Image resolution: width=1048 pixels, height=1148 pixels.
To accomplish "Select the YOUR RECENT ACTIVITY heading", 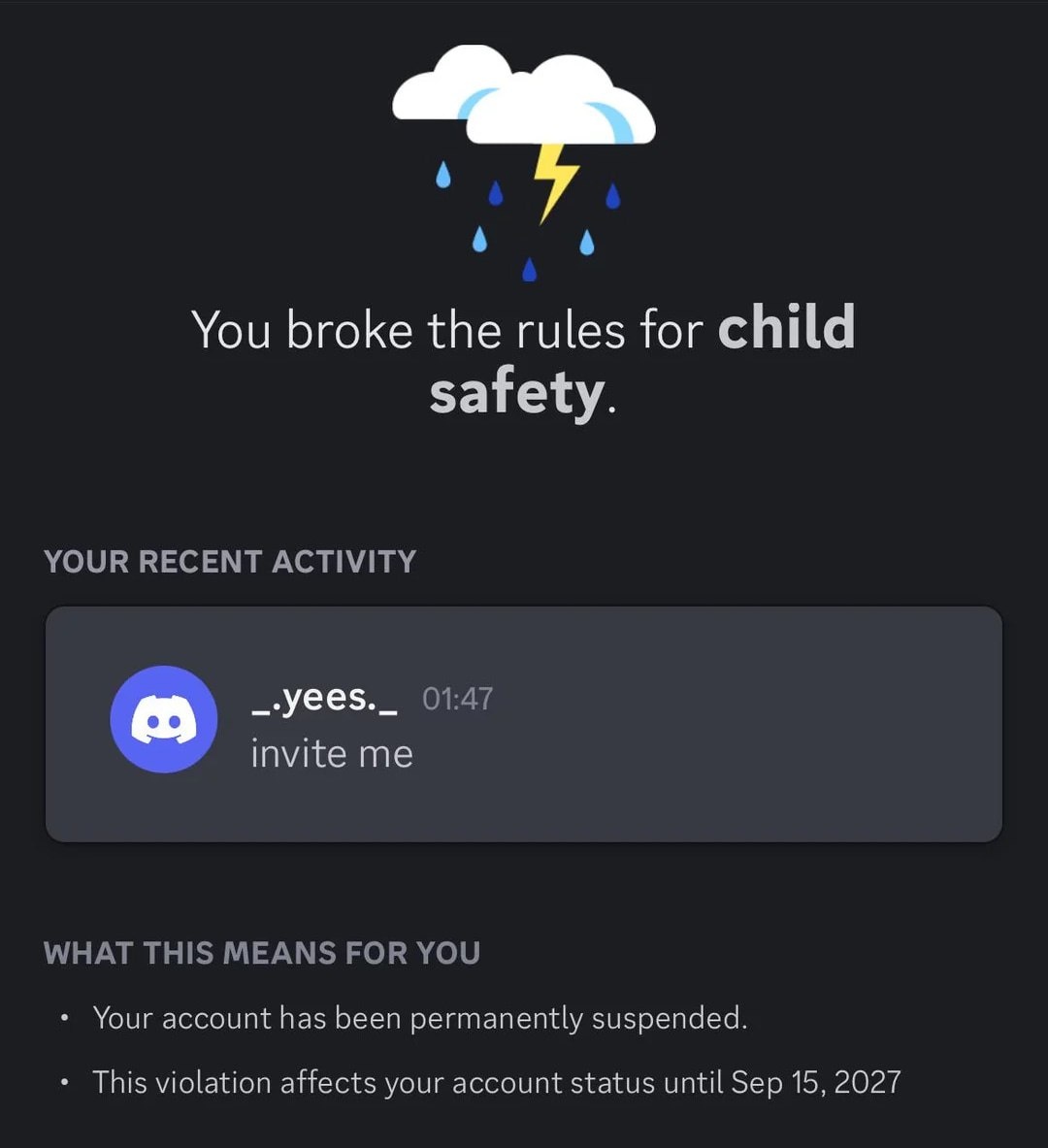I will pos(229,561).
